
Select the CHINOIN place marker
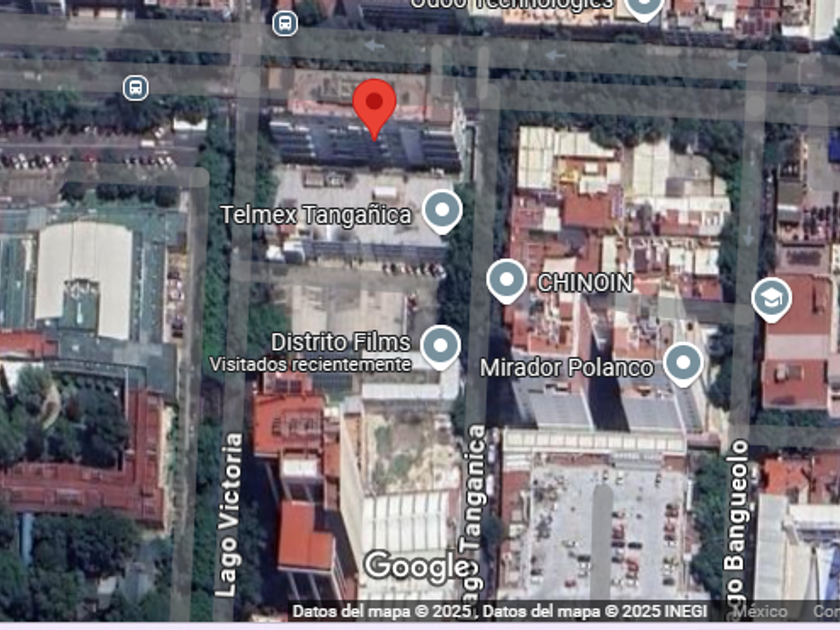coord(507,279)
